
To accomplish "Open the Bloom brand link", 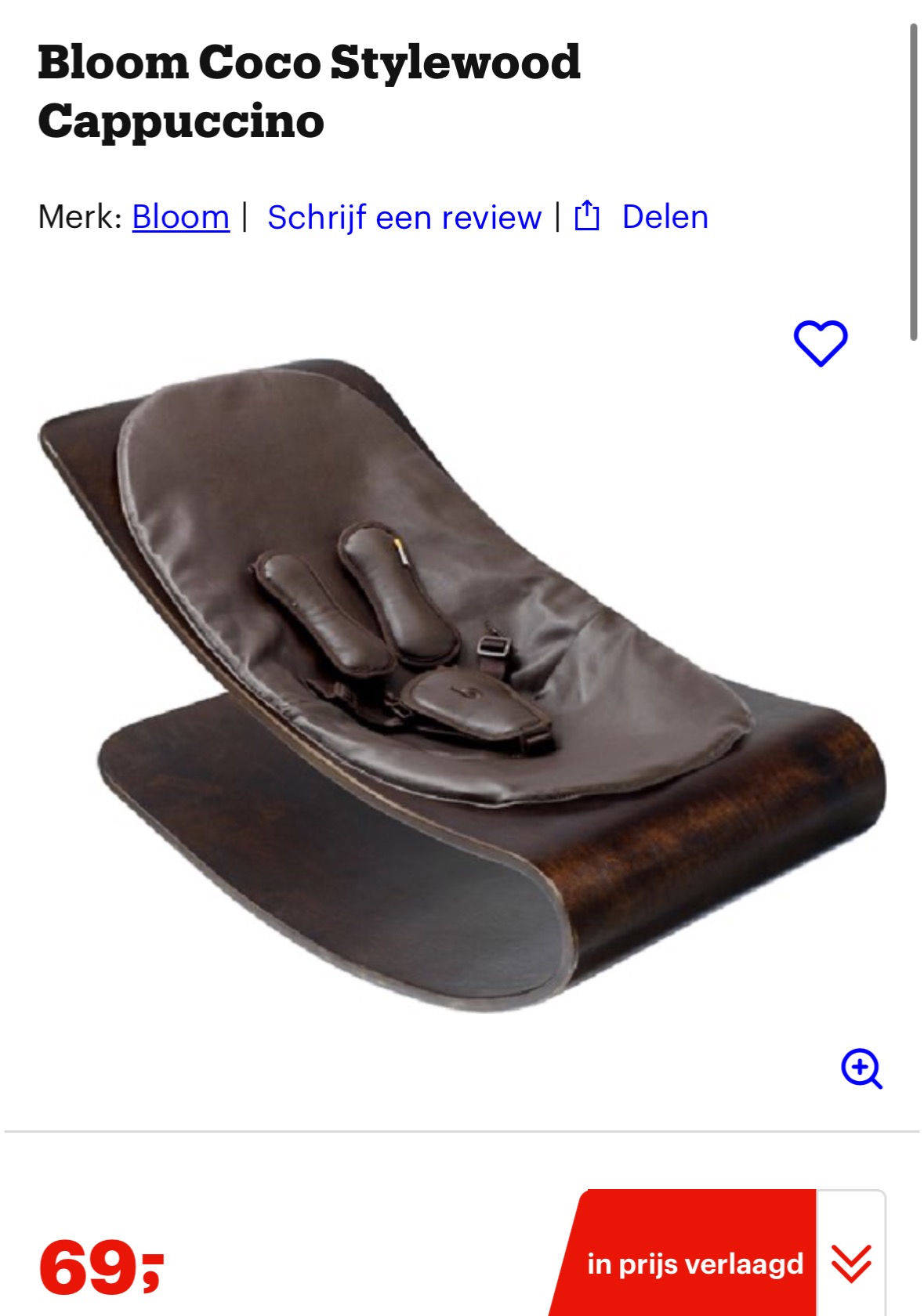I will point(180,217).
